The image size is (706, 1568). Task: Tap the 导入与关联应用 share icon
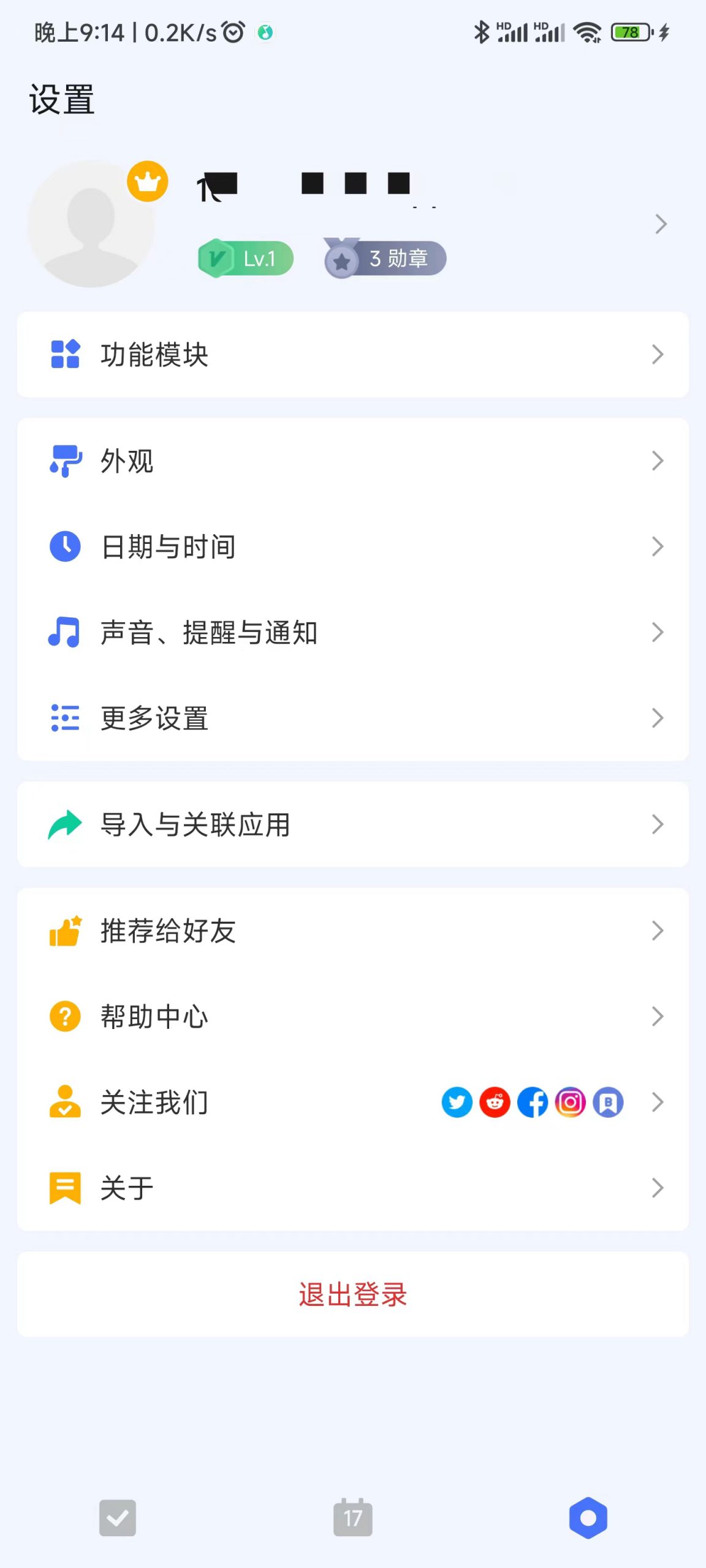(64, 825)
